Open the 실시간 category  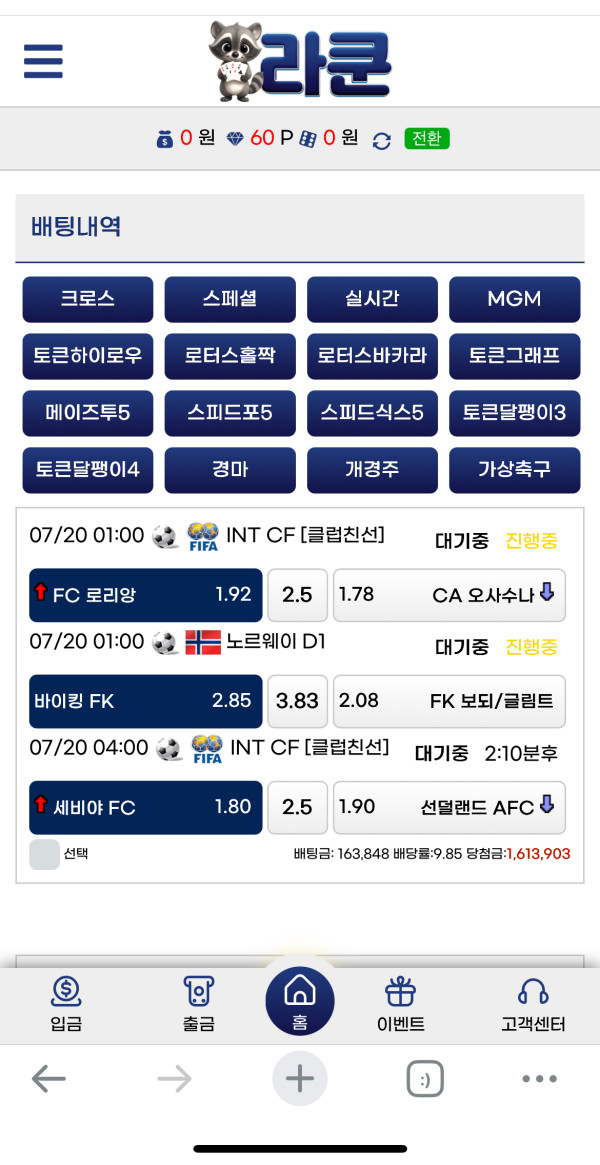372,299
